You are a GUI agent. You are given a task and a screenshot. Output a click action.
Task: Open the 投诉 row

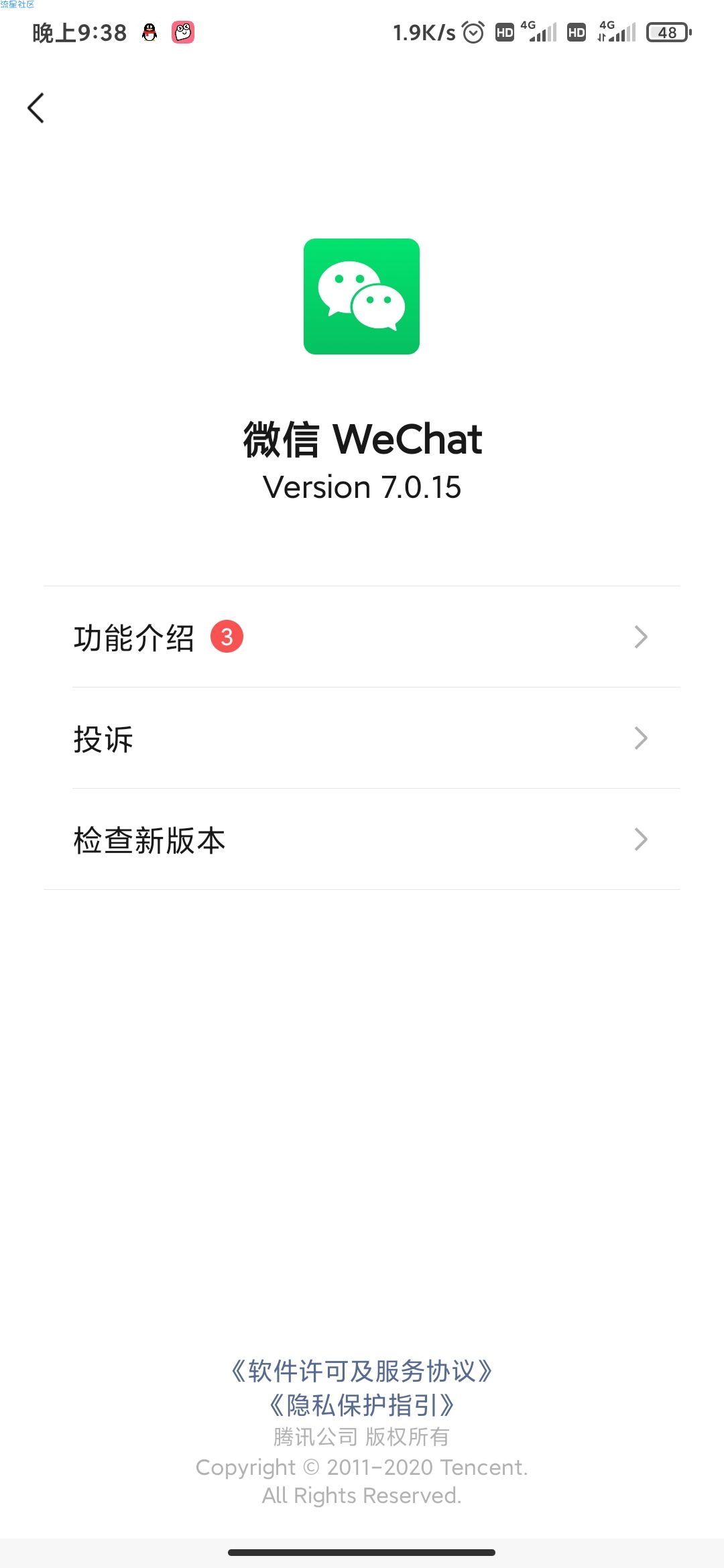click(362, 738)
